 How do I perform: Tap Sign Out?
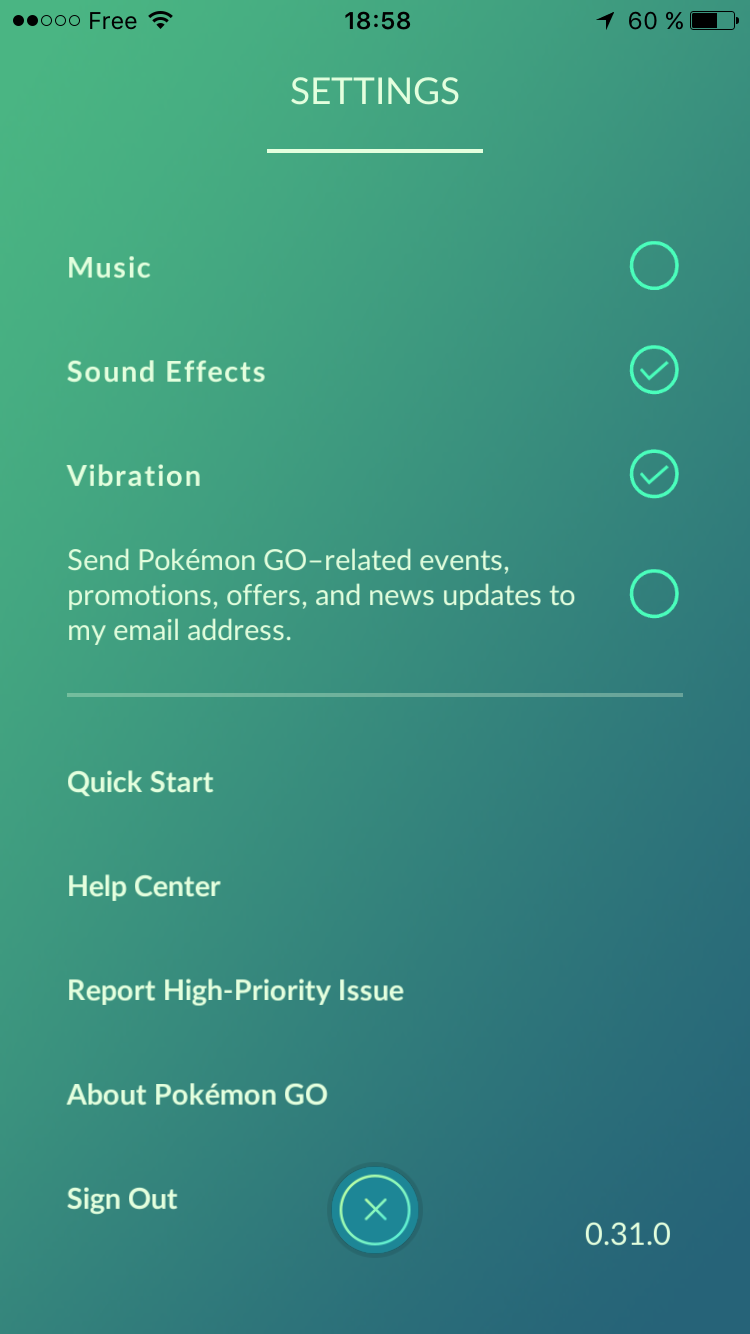[x=122, y=1199]
